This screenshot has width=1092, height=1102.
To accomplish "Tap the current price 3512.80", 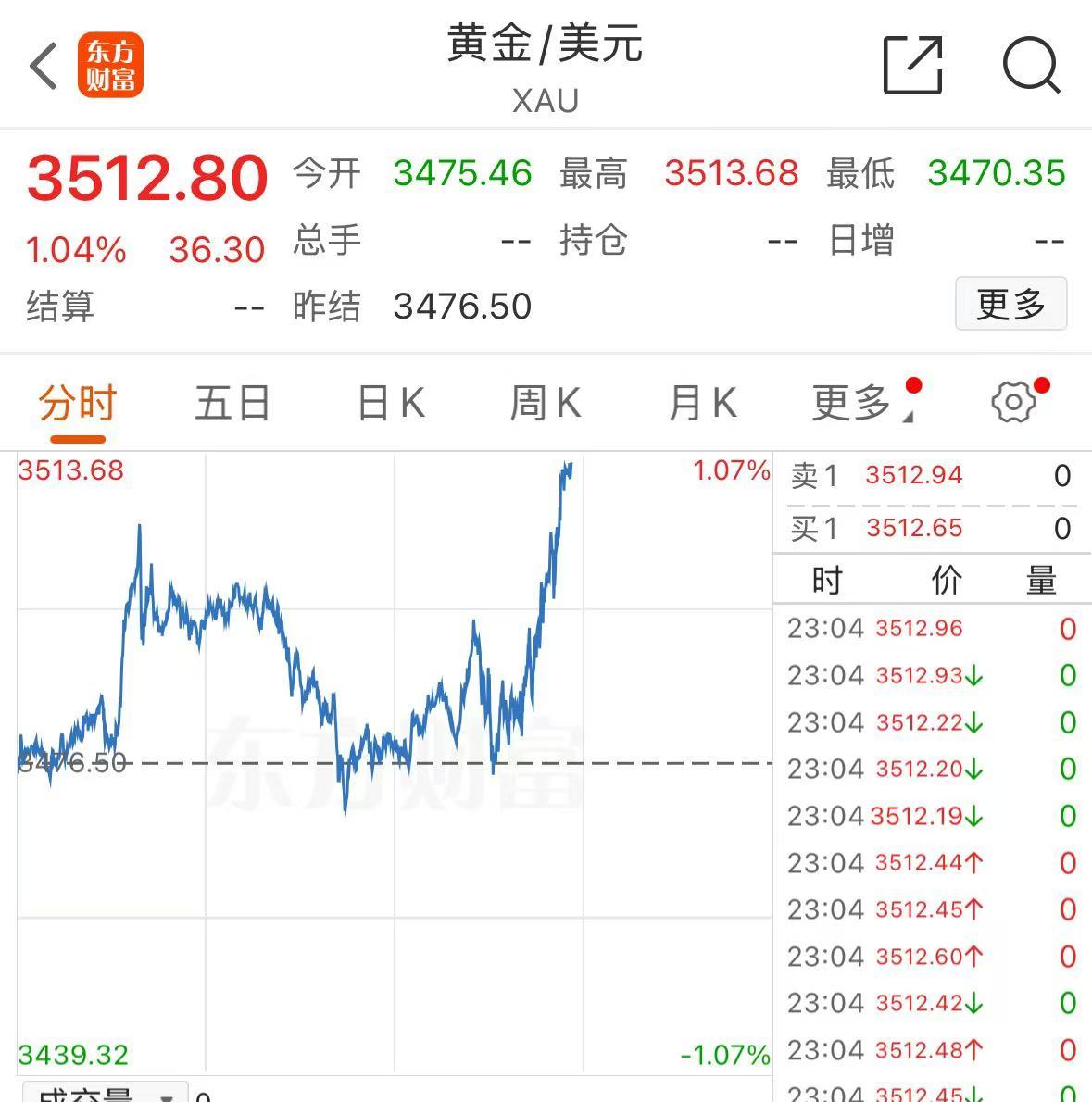I will [x=144, y=175].
